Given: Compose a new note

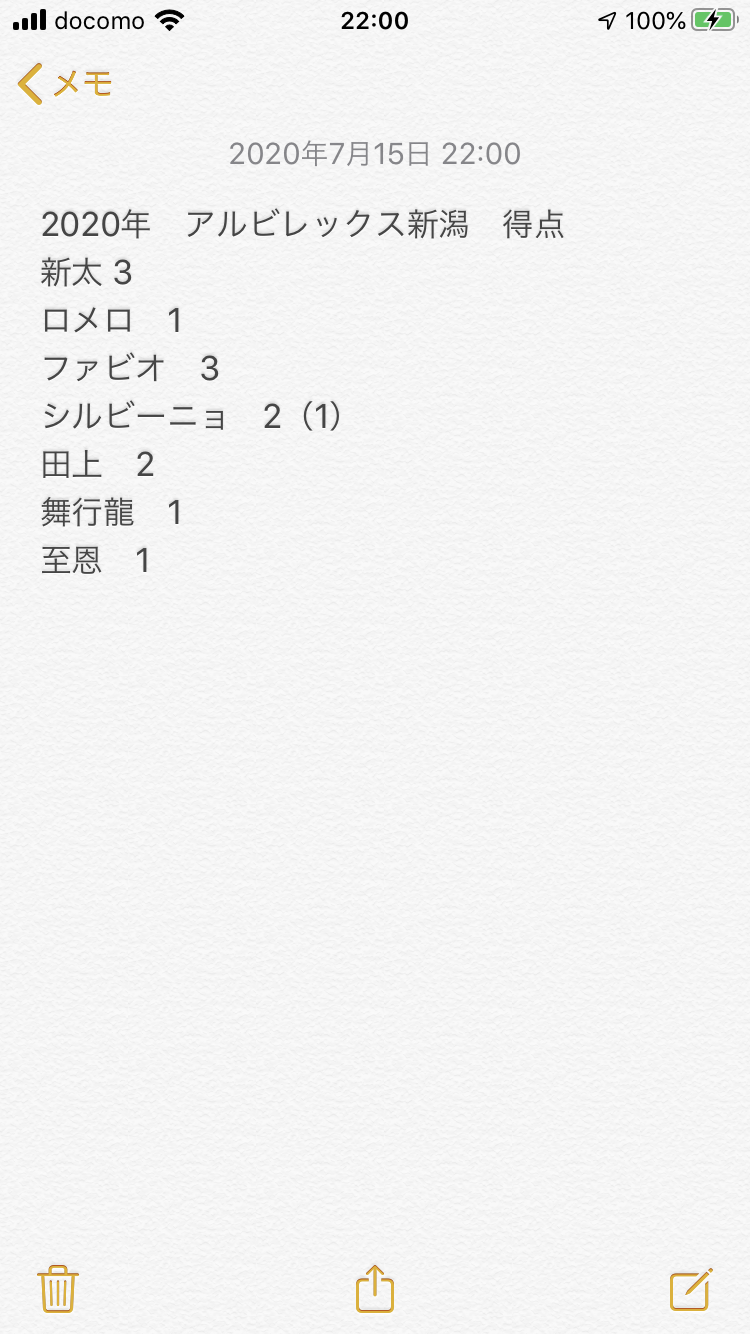Looking at the screenshot, I should pos(691,1288).
